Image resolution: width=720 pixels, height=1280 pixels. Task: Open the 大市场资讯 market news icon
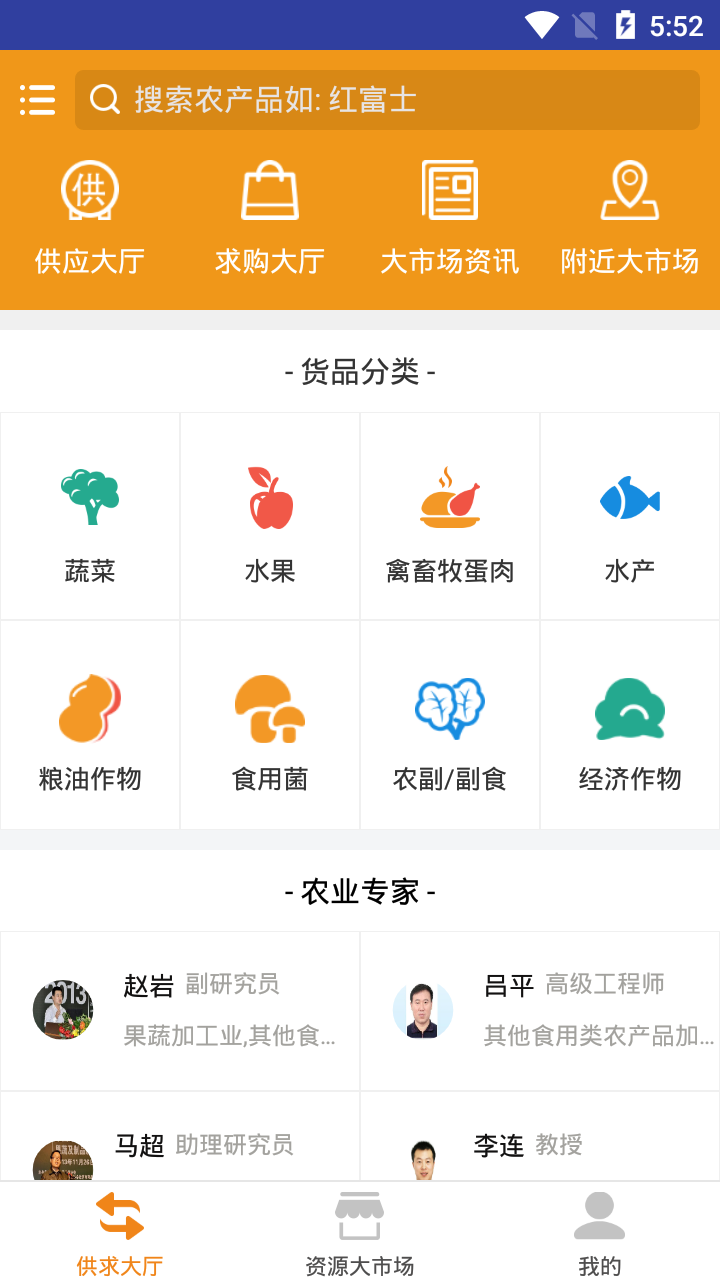tap(449, 210)
